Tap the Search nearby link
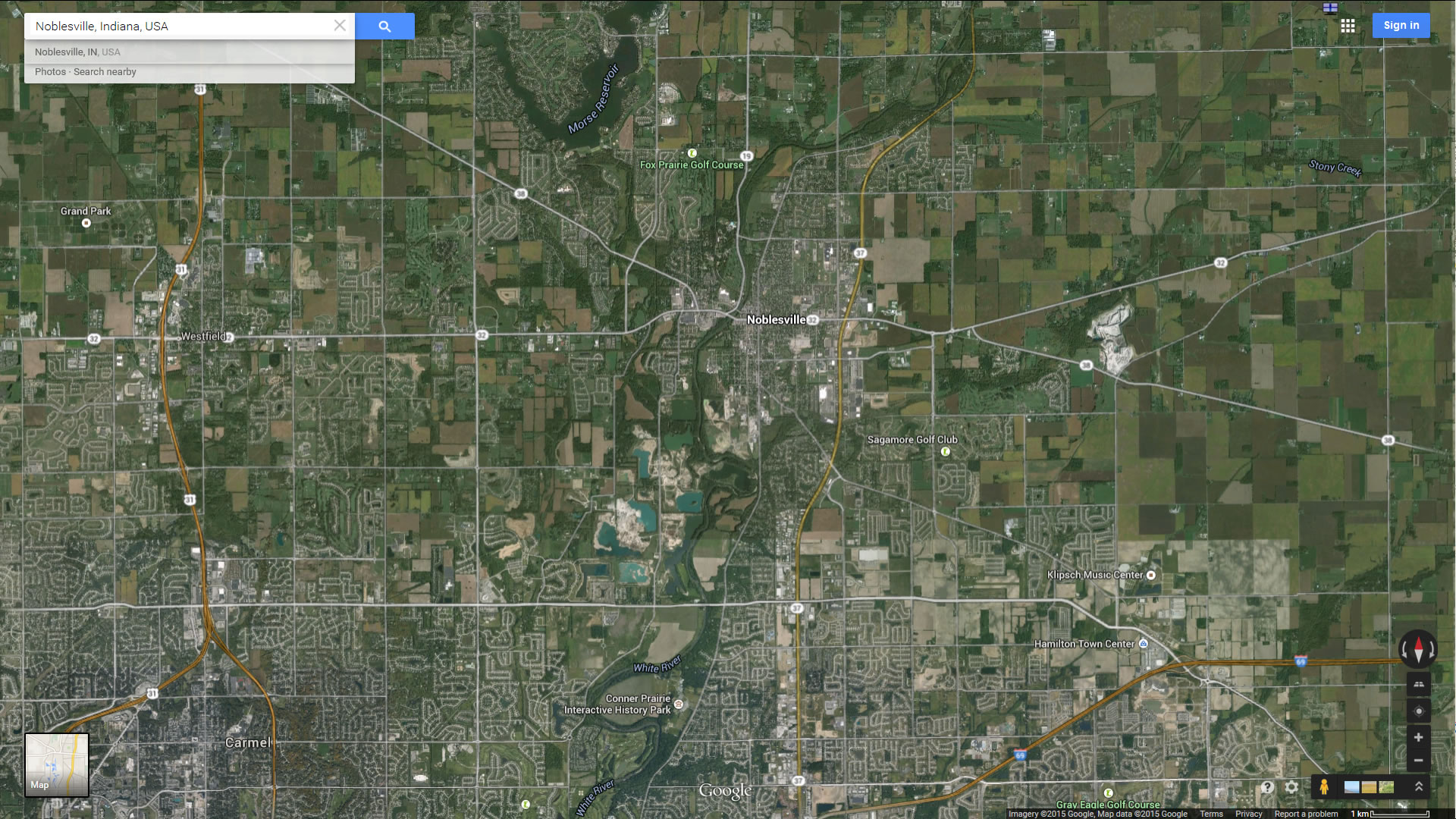 105,71
